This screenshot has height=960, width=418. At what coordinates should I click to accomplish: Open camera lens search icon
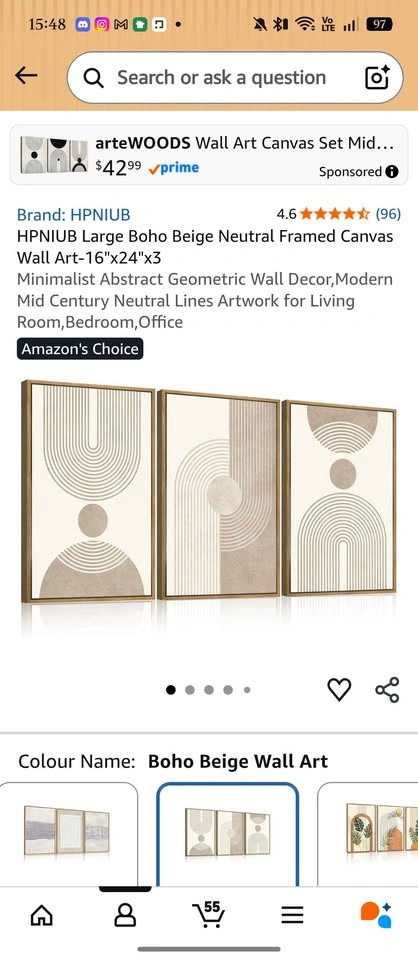pos(377,77)
